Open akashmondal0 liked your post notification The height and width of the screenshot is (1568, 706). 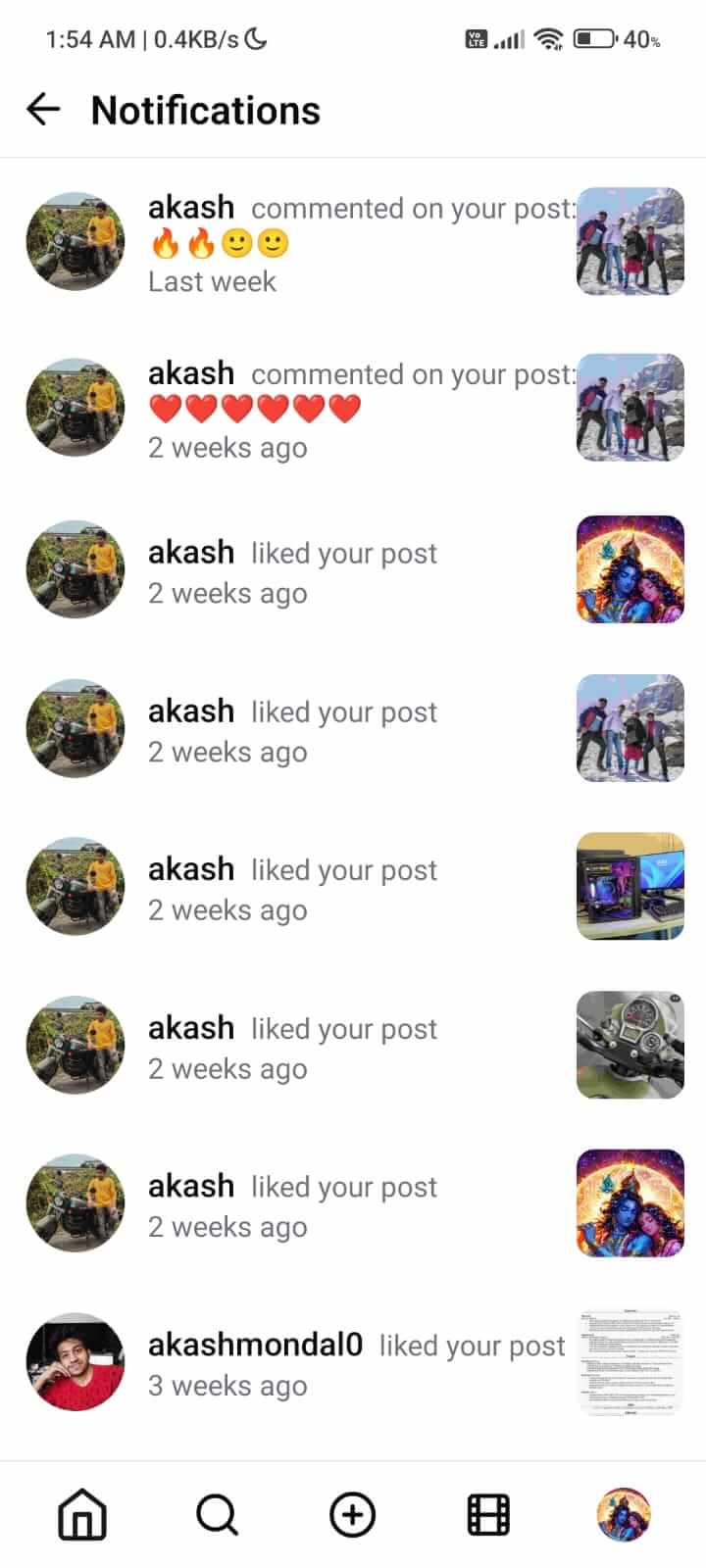[x=353, y=1364]
